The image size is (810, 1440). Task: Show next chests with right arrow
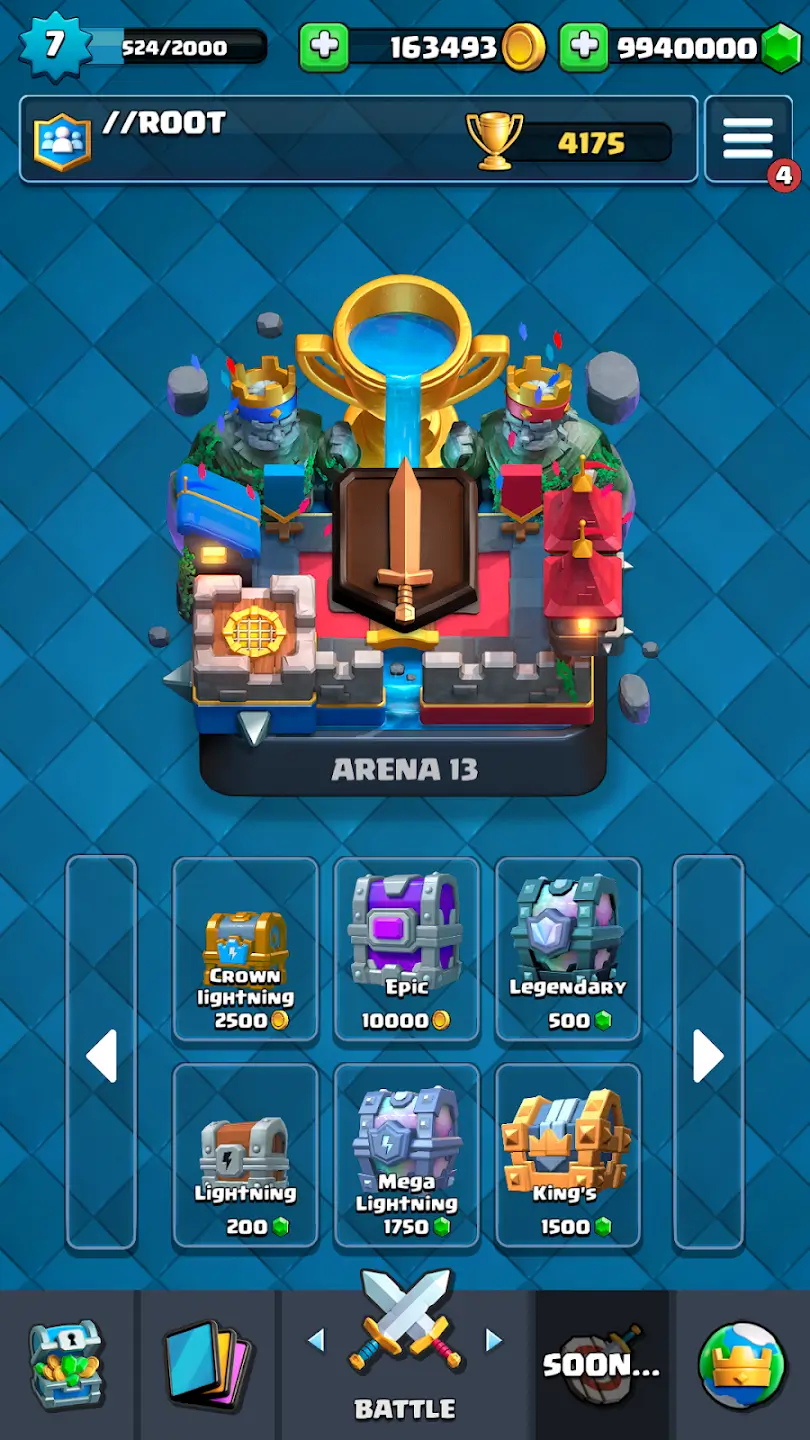(x=708, y=1053)
